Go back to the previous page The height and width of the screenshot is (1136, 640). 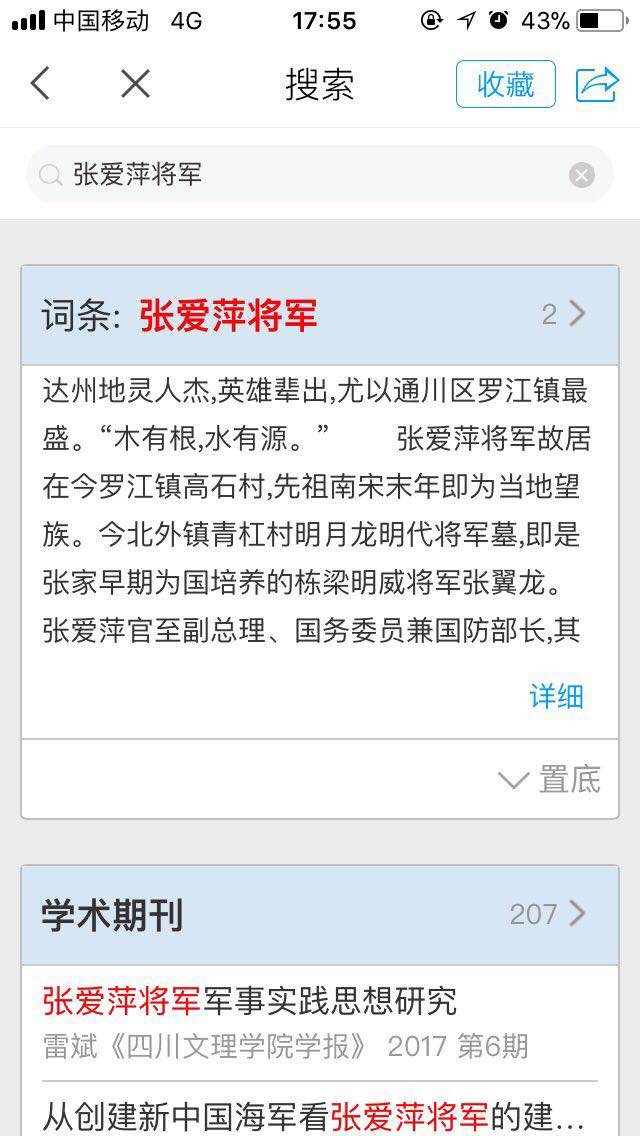(40, 84)
